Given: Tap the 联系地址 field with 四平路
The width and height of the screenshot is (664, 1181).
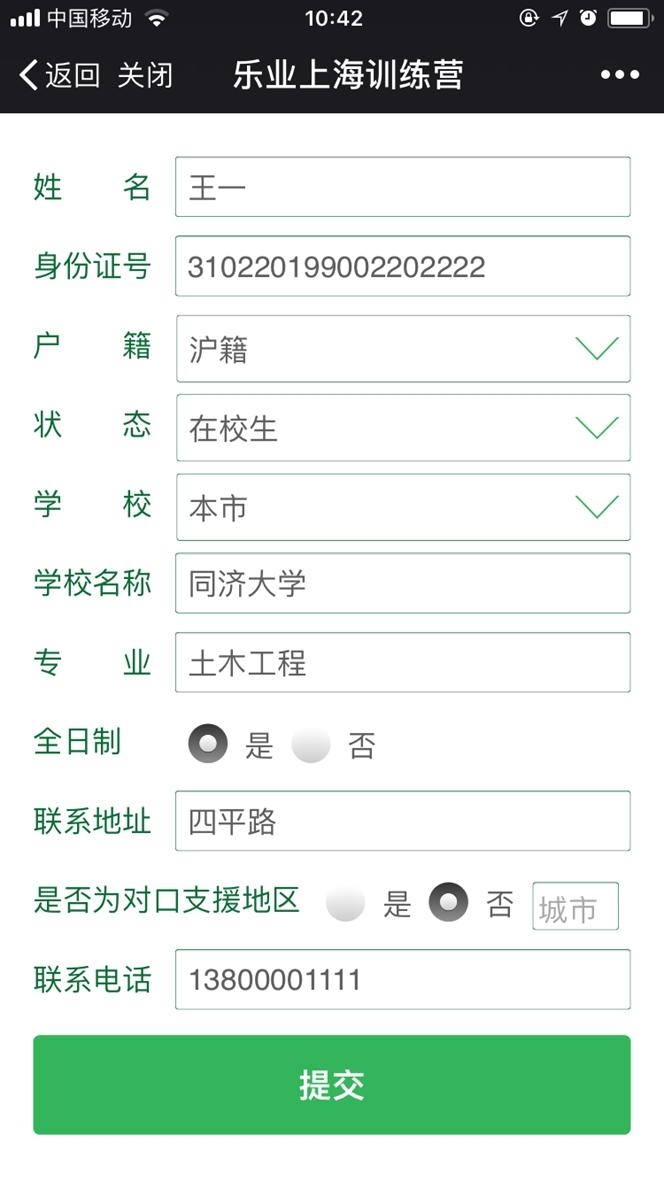Looking at the screenshot, I should pyautogui.click(x=403, y=821).
